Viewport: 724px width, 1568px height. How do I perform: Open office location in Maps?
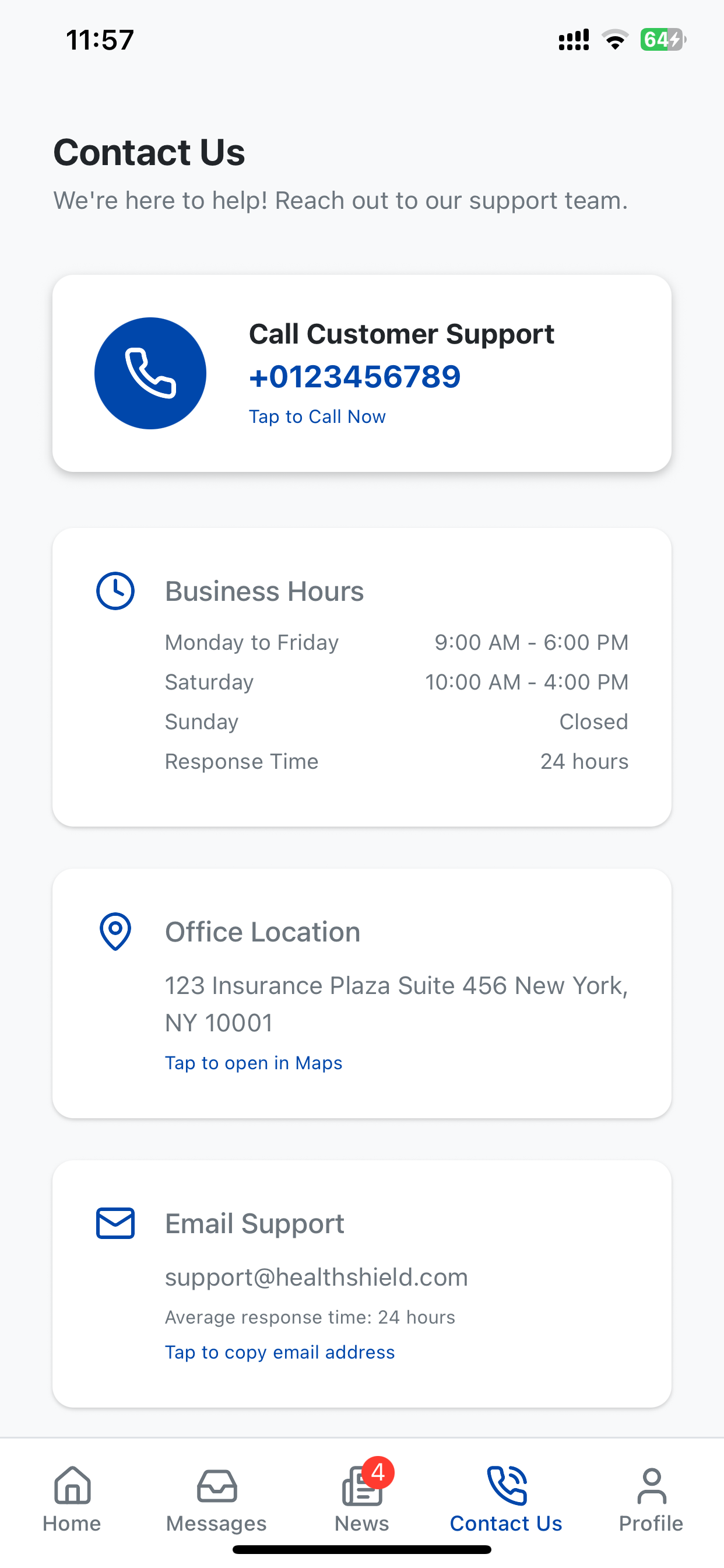click(254, 1063)
